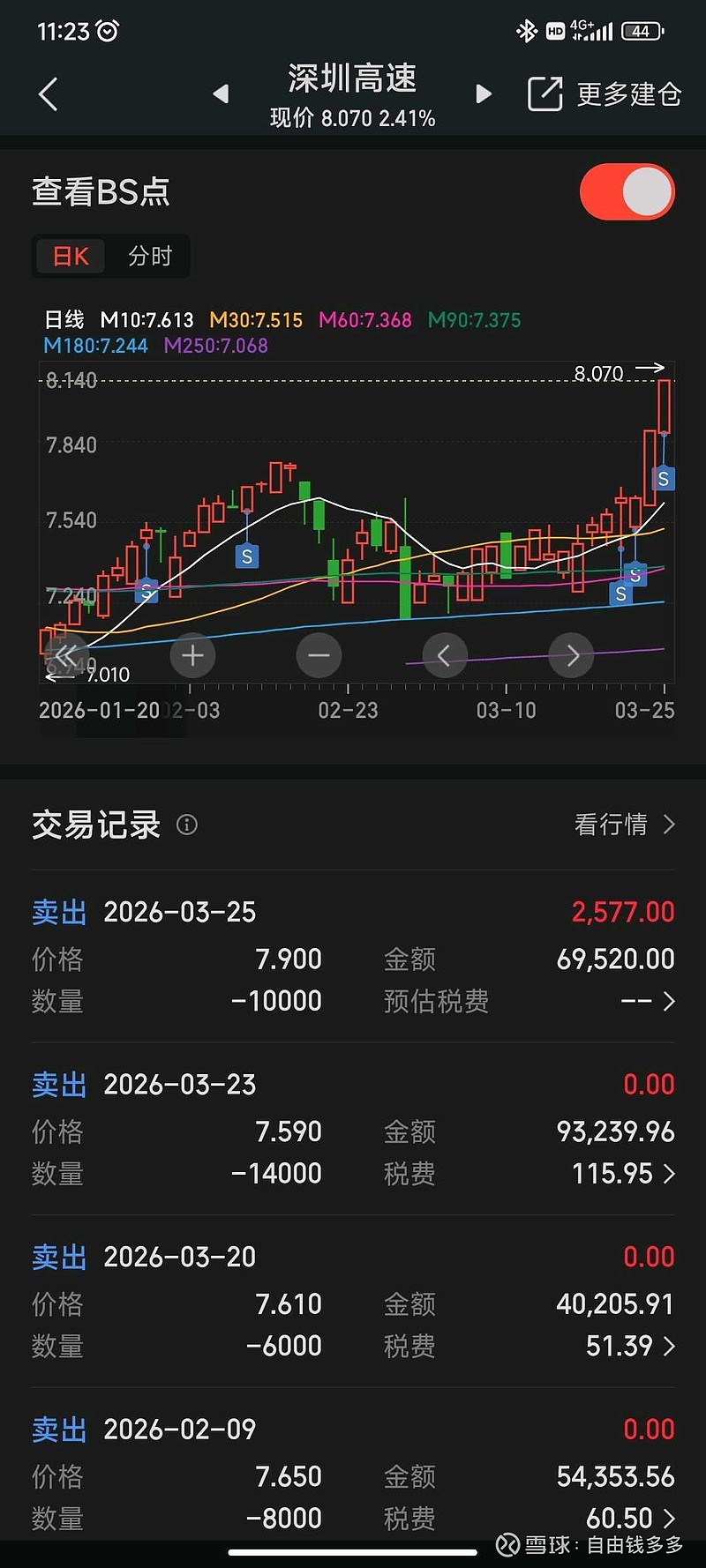Switch to the next stock with right triangle

(483, 94)
